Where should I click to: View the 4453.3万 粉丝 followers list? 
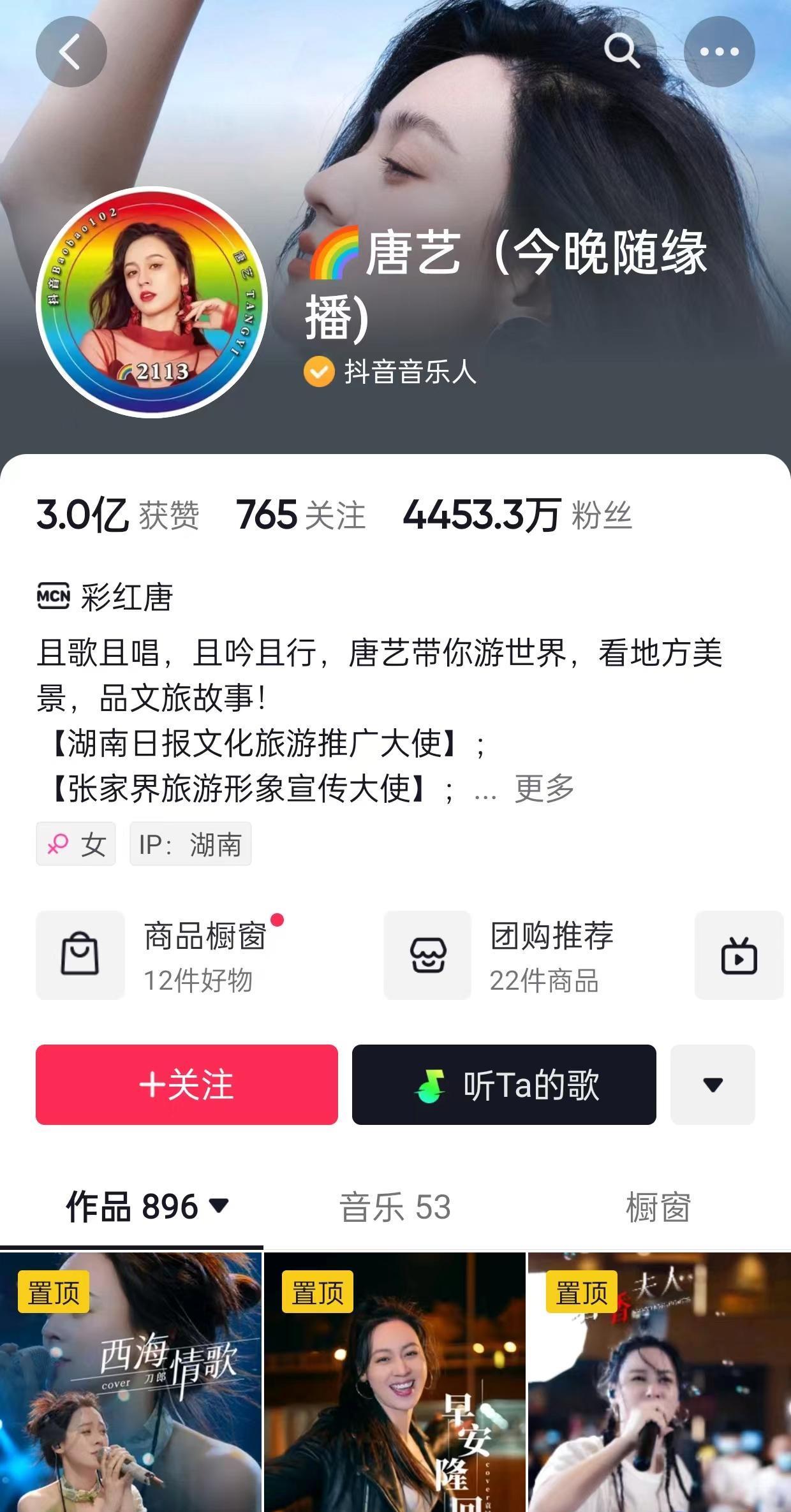pos(517,515)
